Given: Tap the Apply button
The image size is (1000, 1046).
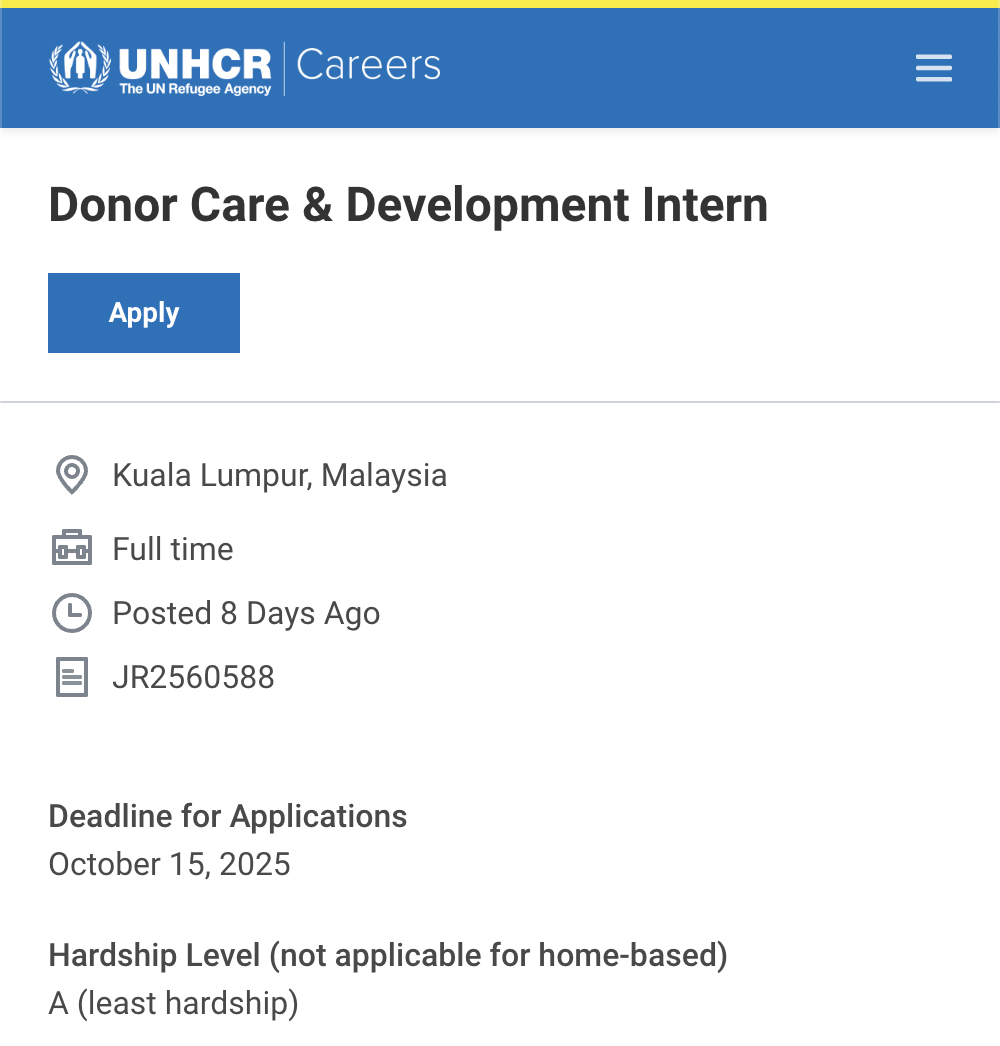Looking at the screenshot, I should [x=144, y=313].
